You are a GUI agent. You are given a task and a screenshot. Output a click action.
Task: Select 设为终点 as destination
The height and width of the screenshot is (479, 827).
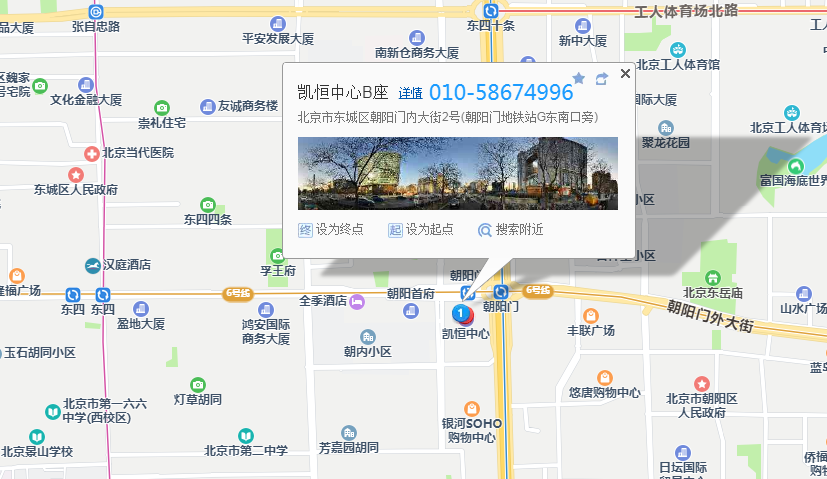coord(331,230)
